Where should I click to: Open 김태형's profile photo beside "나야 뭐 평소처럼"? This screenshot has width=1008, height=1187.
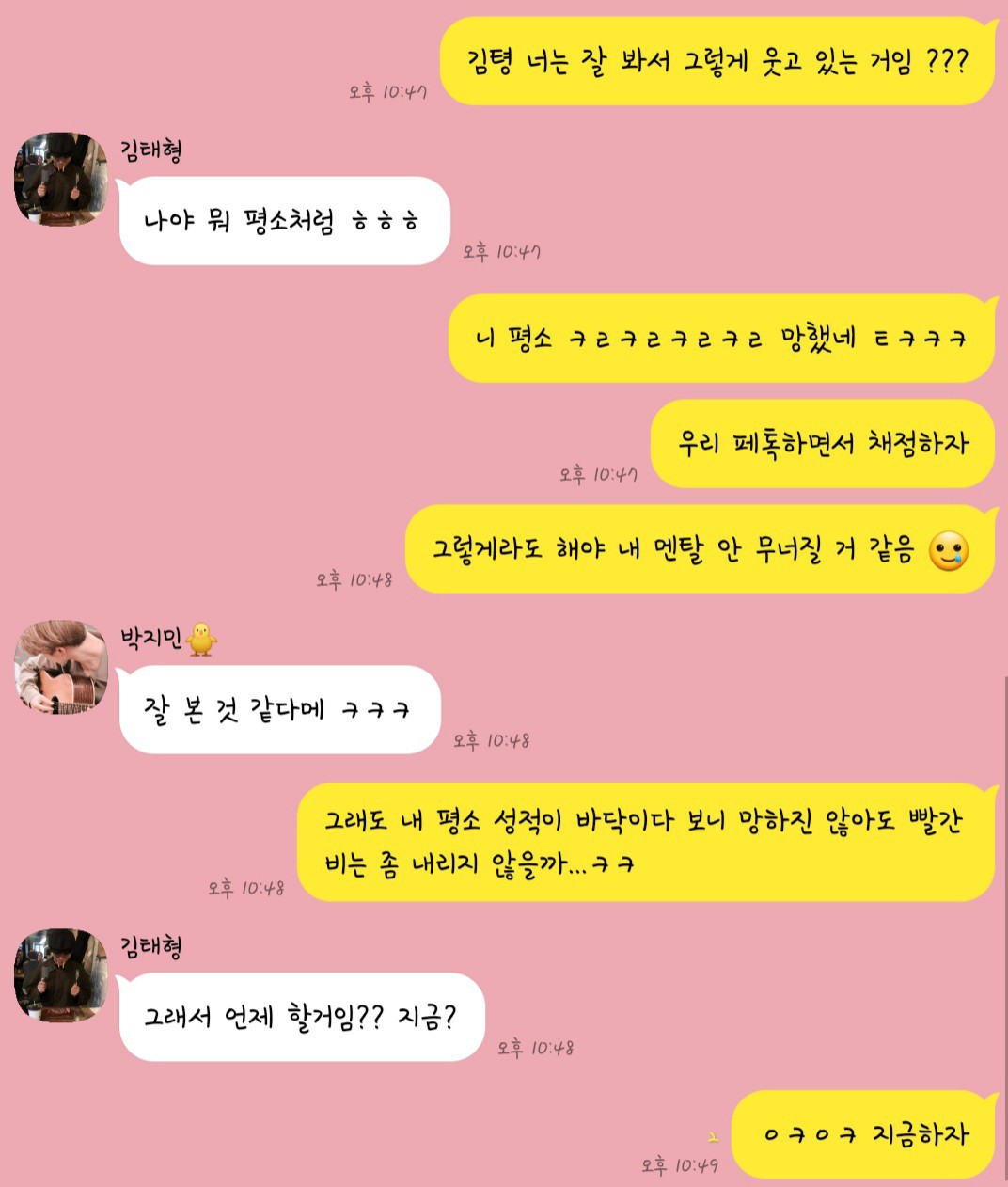tap(61, 180)
